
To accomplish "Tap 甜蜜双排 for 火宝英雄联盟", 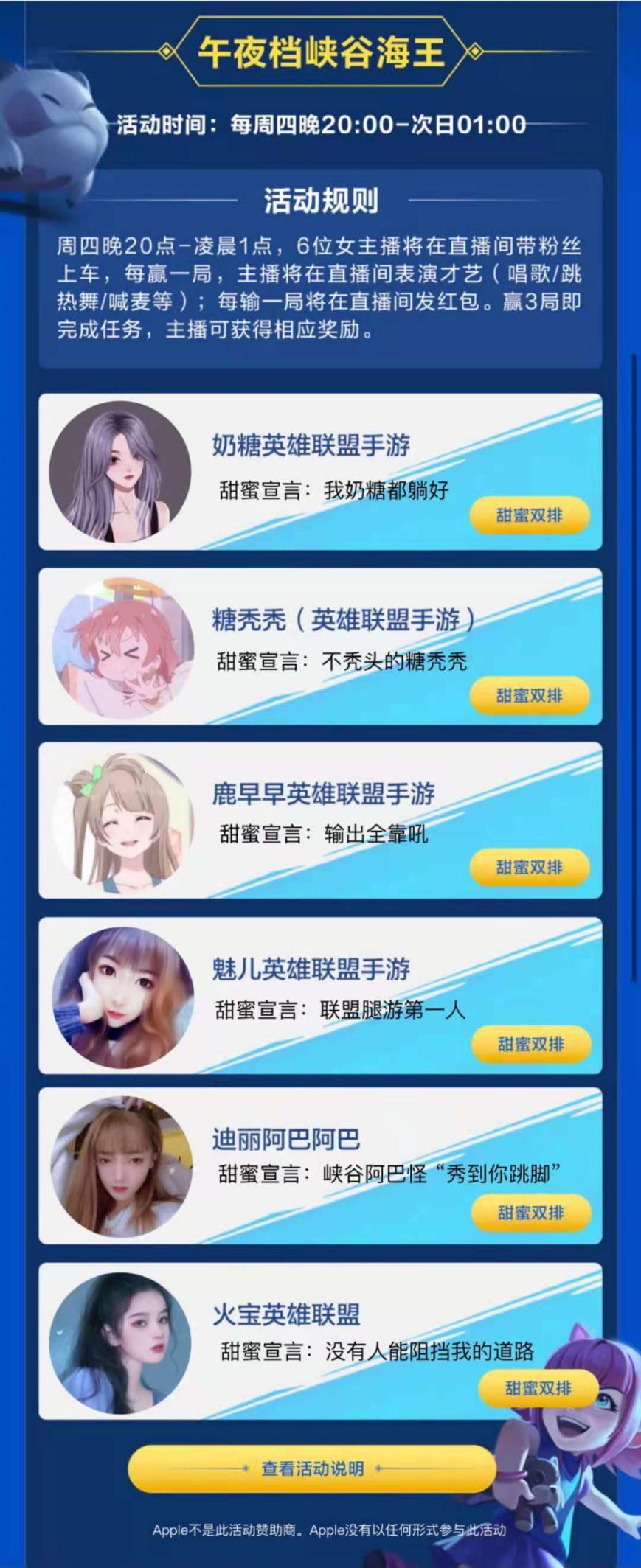I will [x=538, y=1388].
